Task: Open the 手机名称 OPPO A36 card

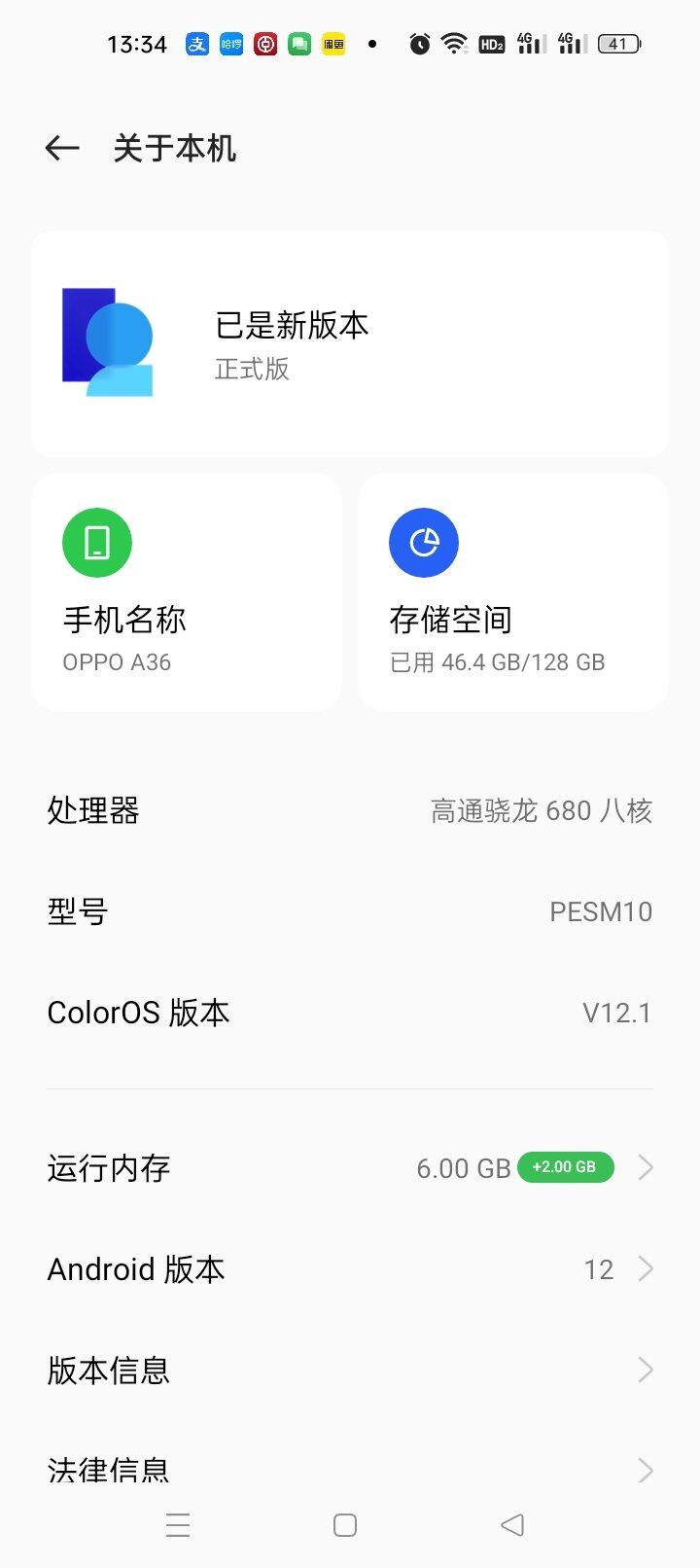Action: (187, 592)
